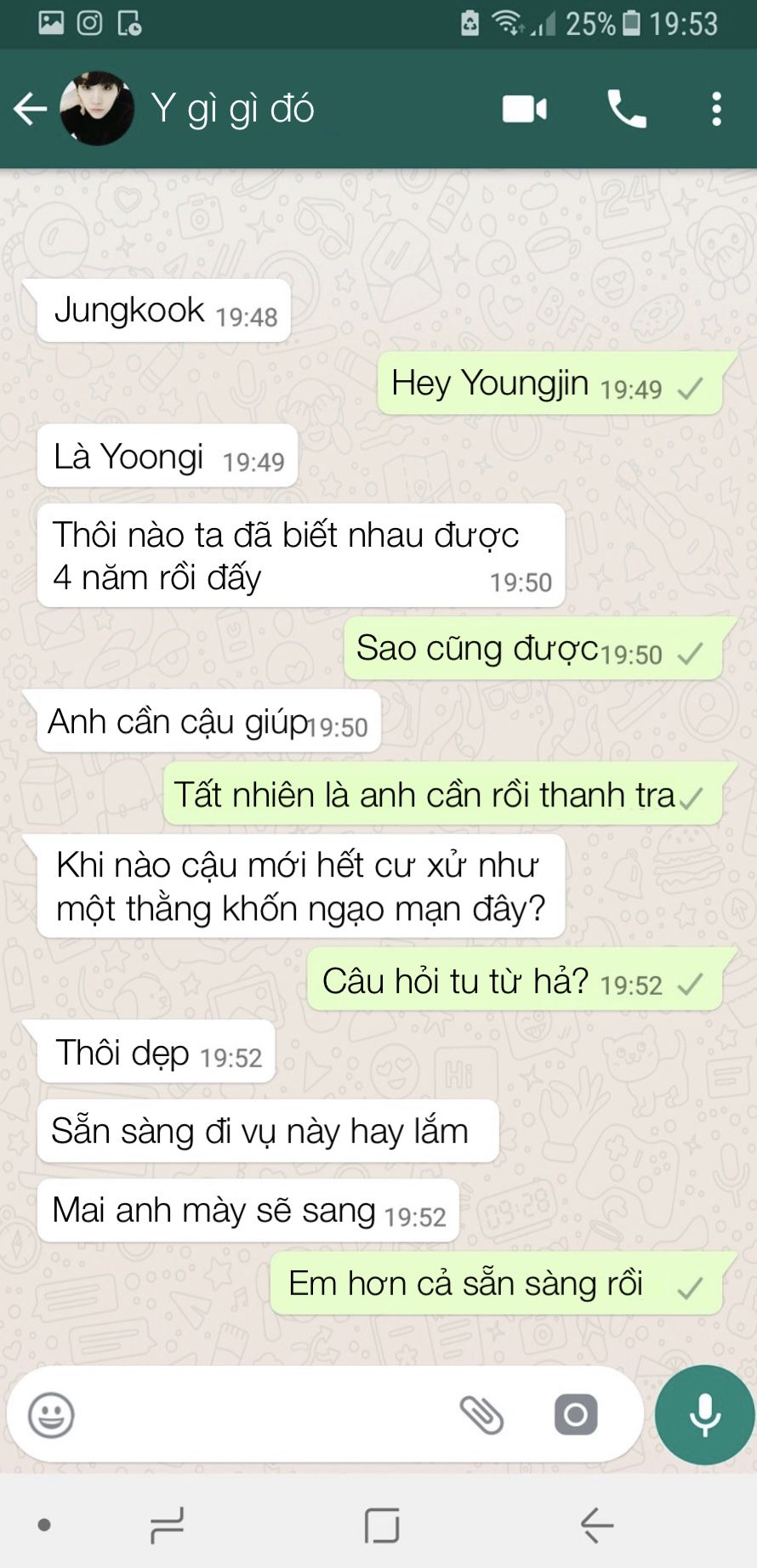Attach a file with the paperclip

[x=482, y=1415]
